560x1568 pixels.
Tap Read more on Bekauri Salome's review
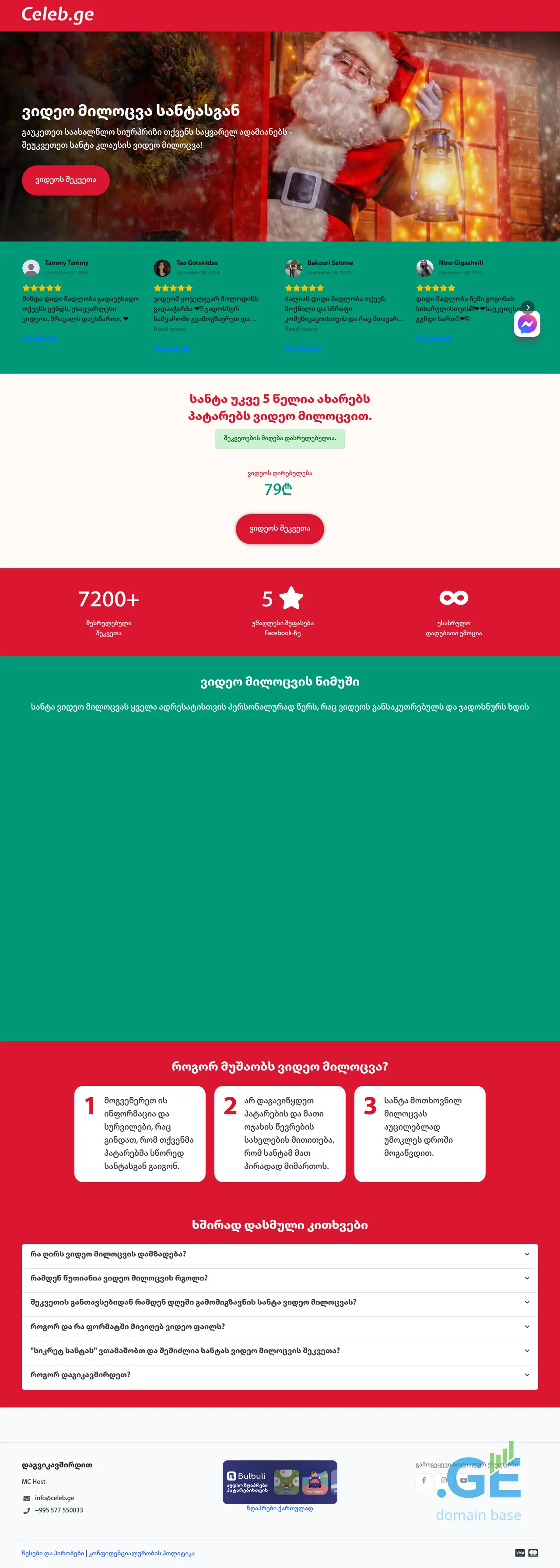click(301, 329)
